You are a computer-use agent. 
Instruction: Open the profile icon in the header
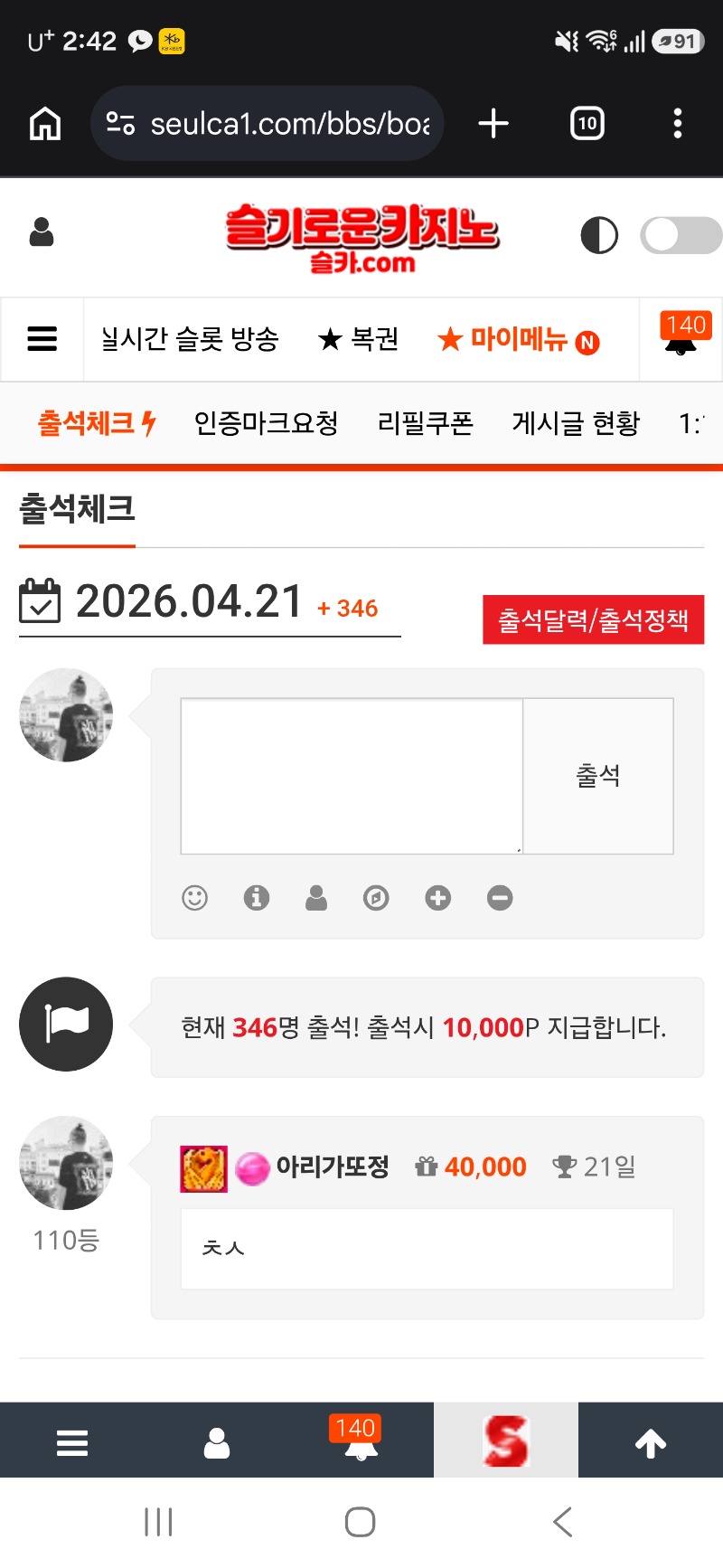[x=42, y=233]
